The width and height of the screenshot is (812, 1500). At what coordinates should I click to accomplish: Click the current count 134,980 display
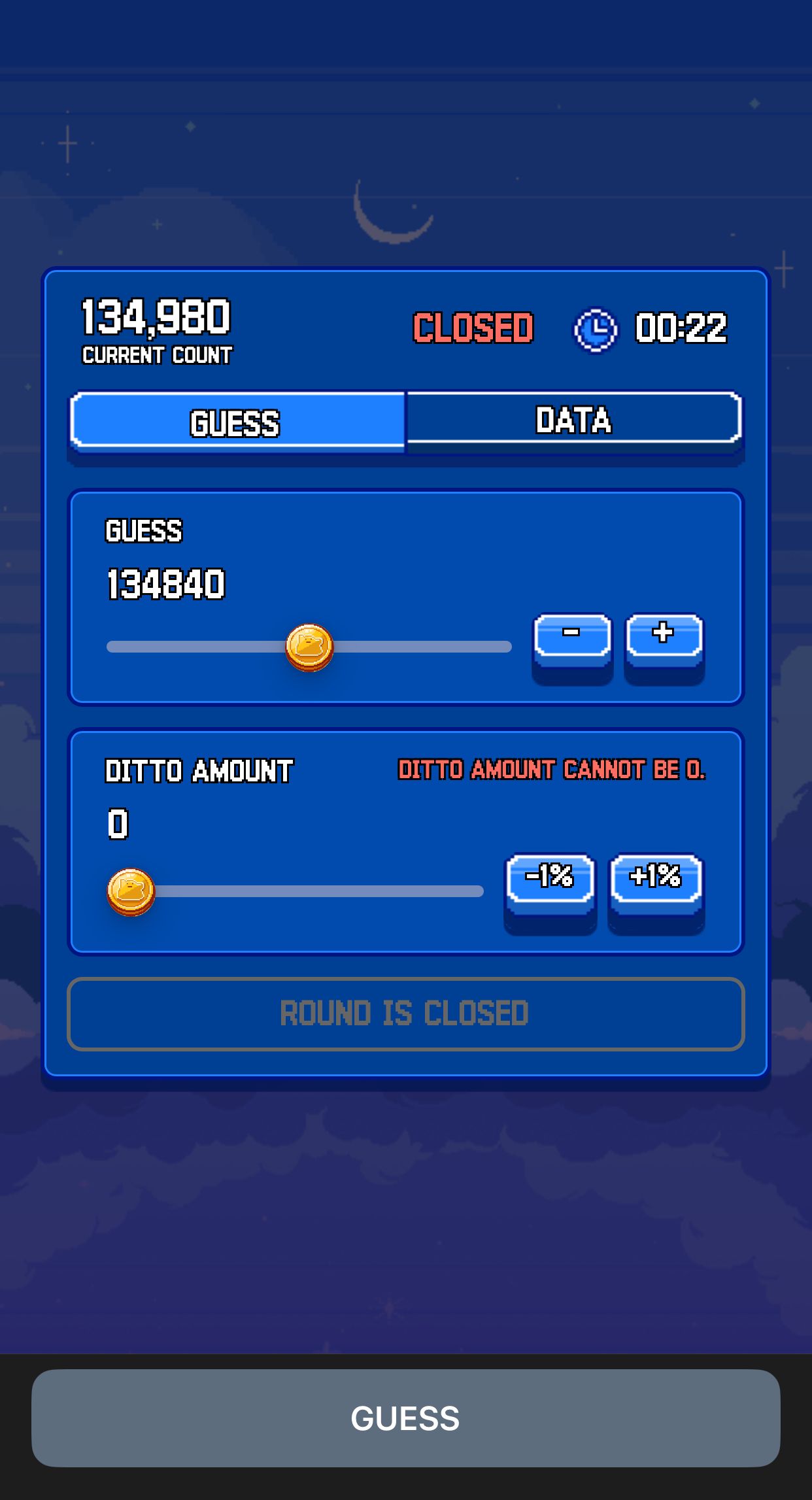(156, 318)
